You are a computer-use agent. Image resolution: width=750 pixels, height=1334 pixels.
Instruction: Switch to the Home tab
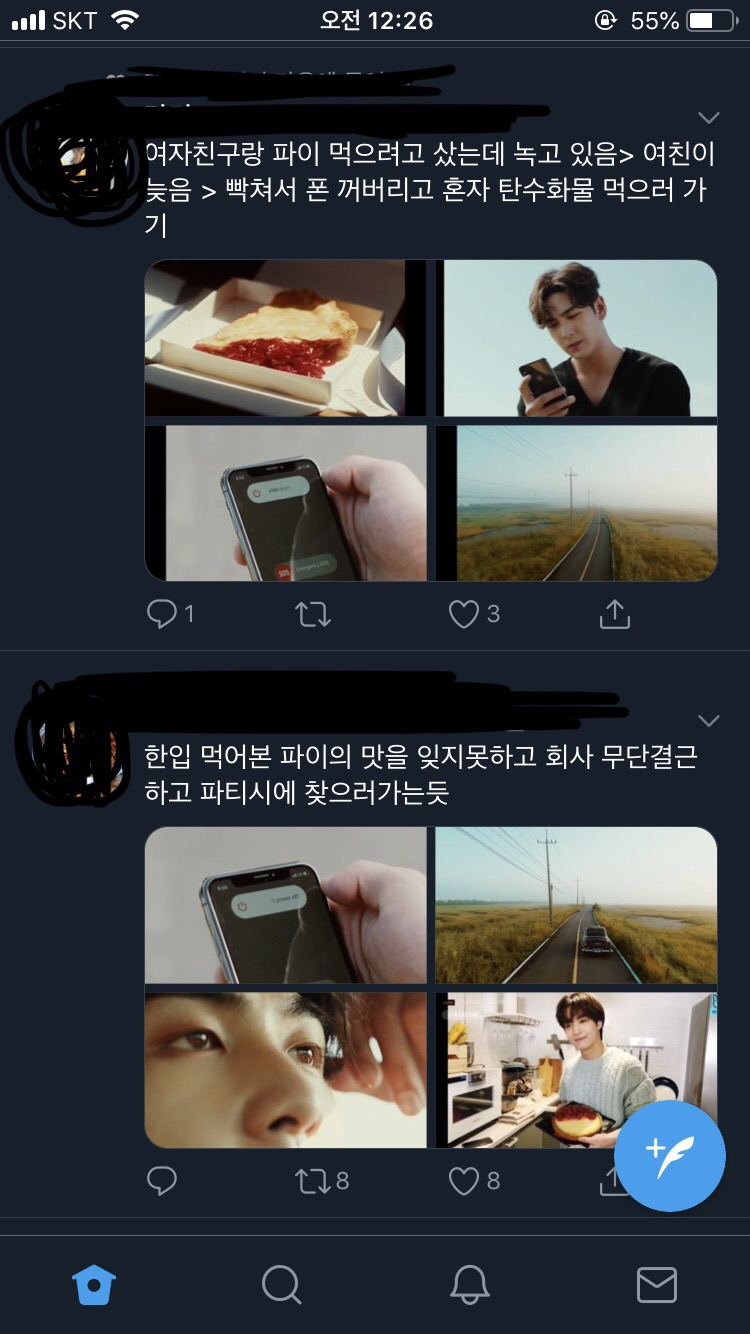pos(93,1288)
